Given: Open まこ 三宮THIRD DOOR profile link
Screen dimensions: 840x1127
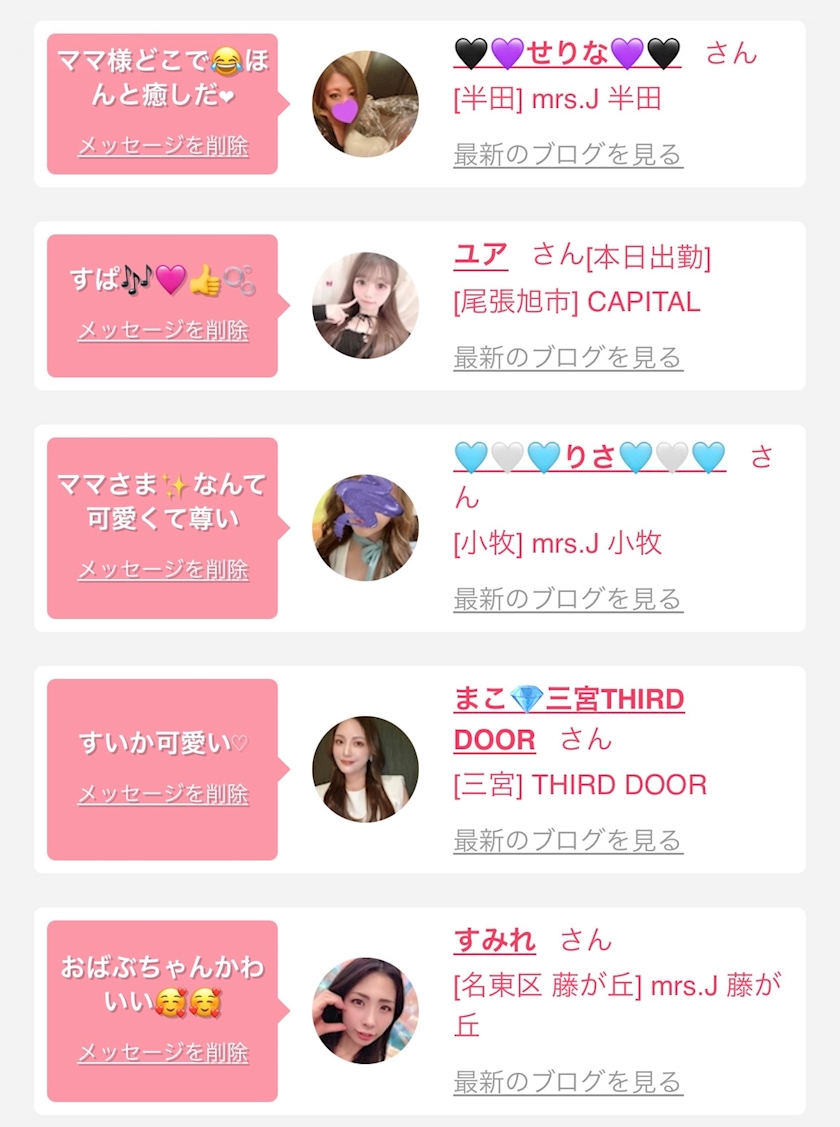Looking at the screenshot, I should tap(568, 719).
